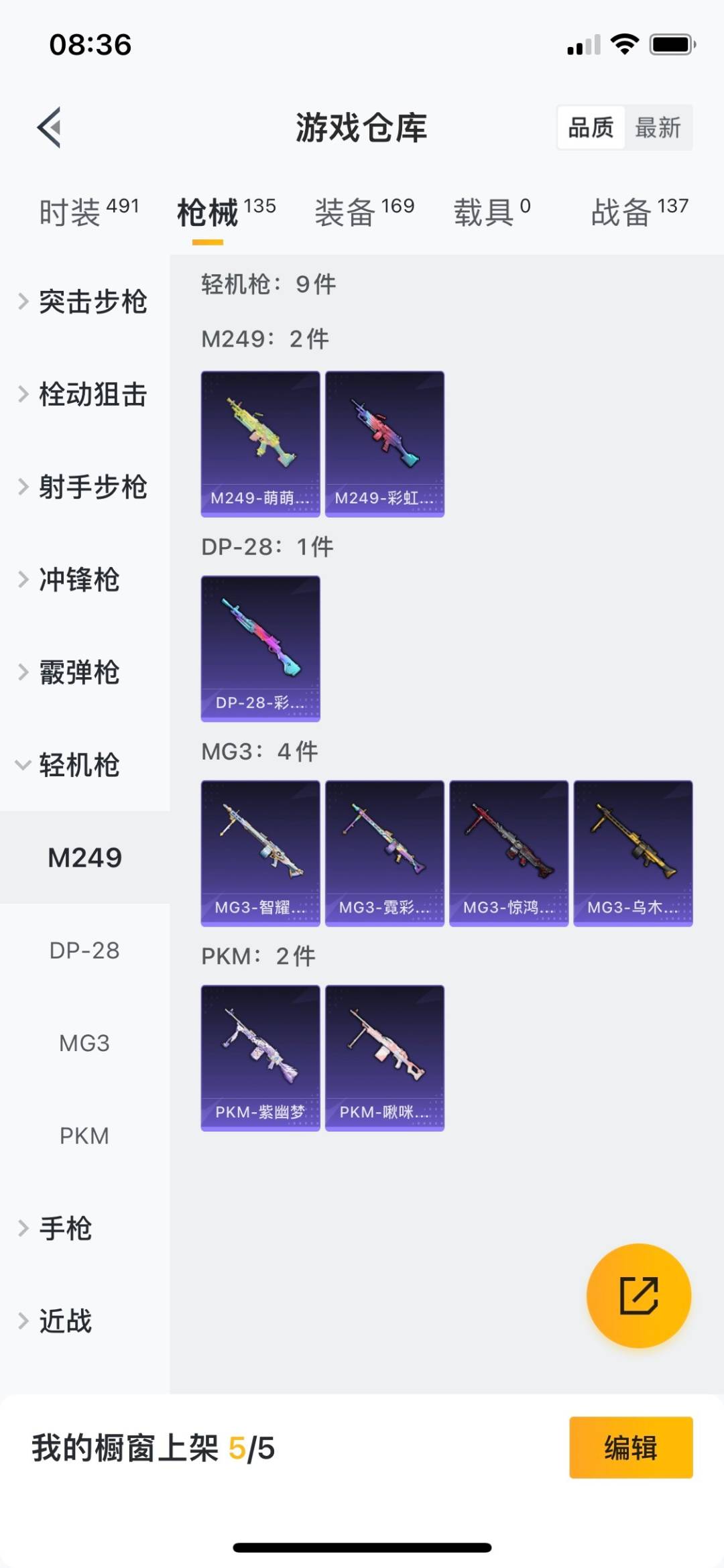Viewport: 724px width, 1568px height.
Task: Switch to the 装备 tab
Action: (x=364, y=212)
